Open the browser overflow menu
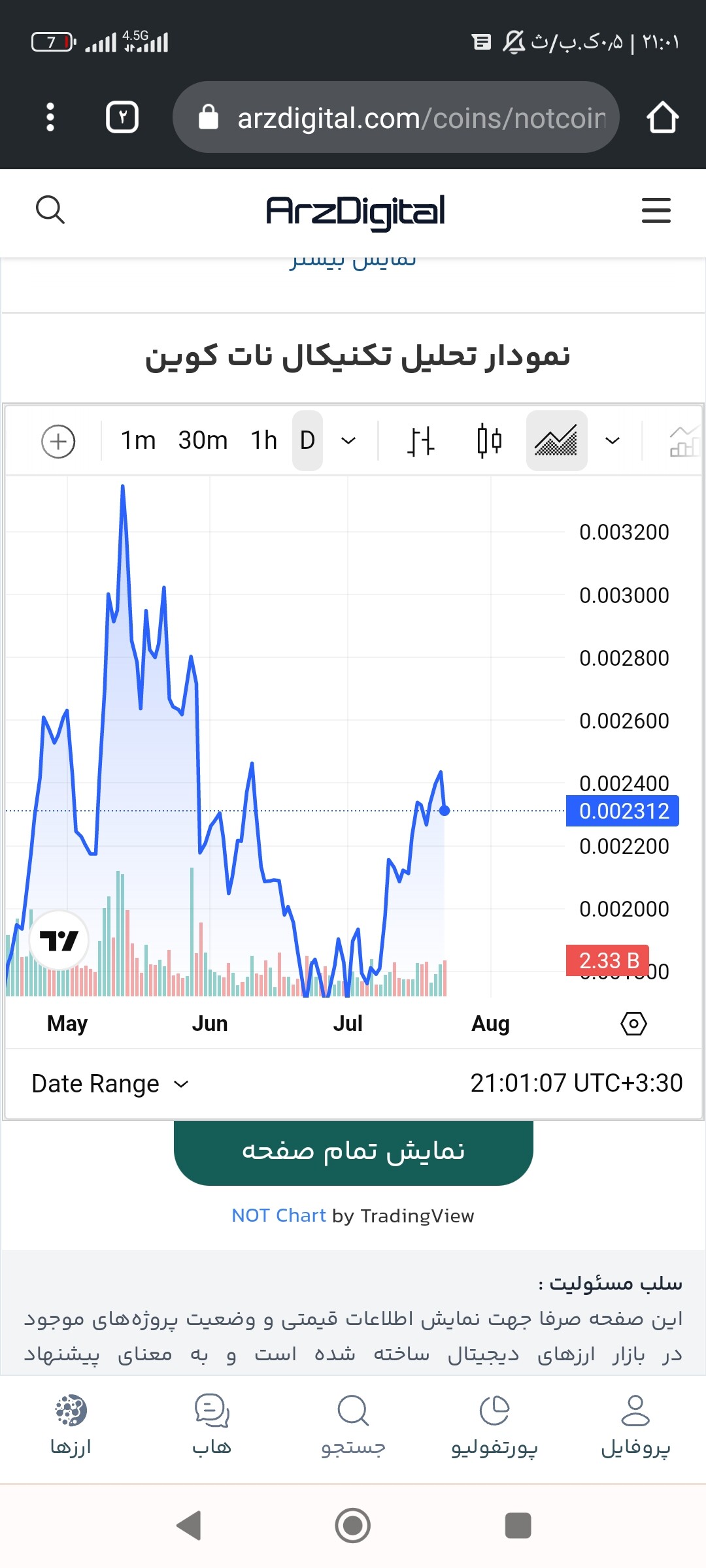The height and width of the screenshot is (1568, 706). (50, 118)
